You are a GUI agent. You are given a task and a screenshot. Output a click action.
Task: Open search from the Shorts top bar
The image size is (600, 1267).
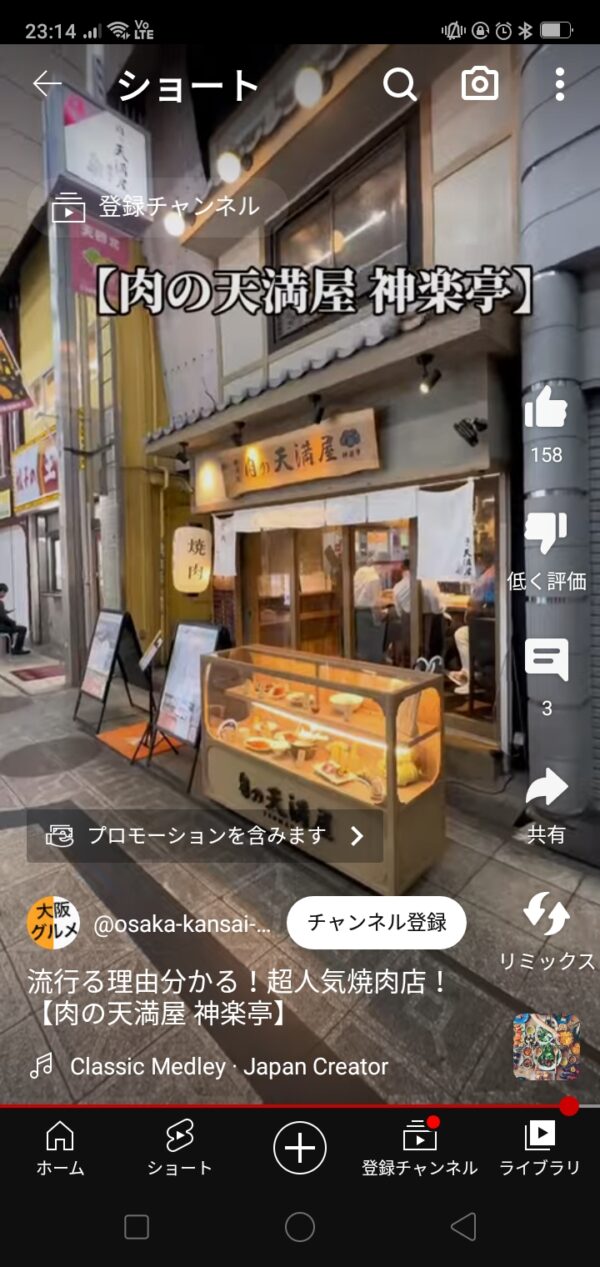coord(399,85)
